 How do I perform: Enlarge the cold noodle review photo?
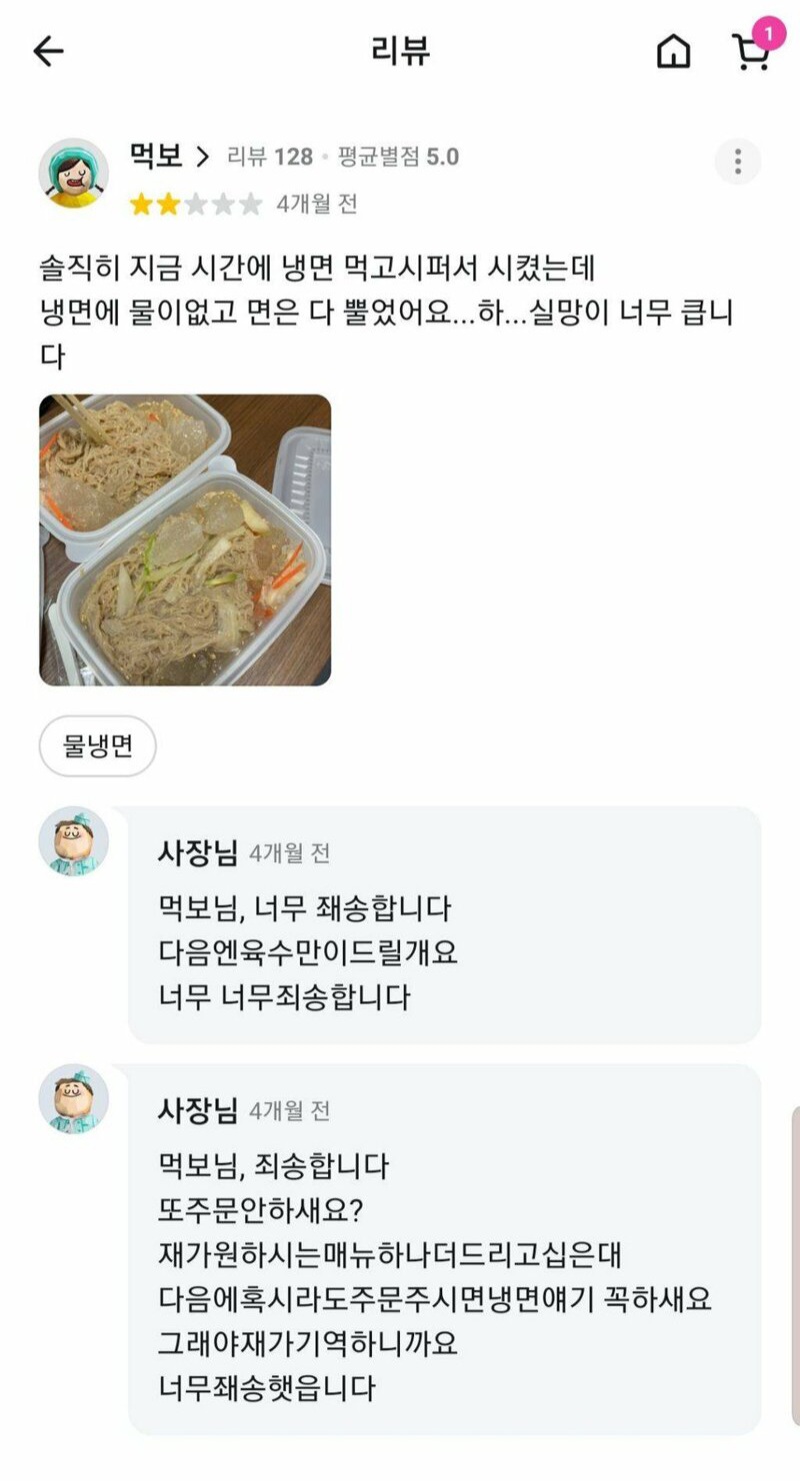[x=185, y=540]
